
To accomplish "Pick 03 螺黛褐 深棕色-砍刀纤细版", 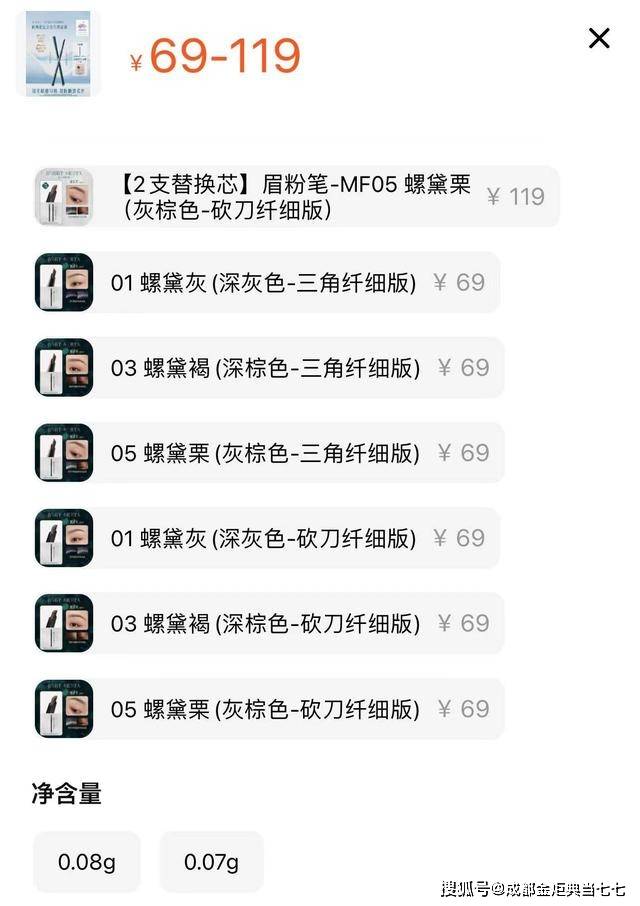I will point(268,624).
